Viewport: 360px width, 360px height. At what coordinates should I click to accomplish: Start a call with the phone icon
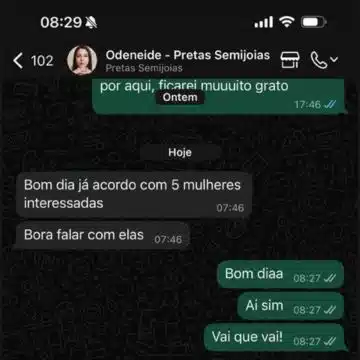[319, 60]
